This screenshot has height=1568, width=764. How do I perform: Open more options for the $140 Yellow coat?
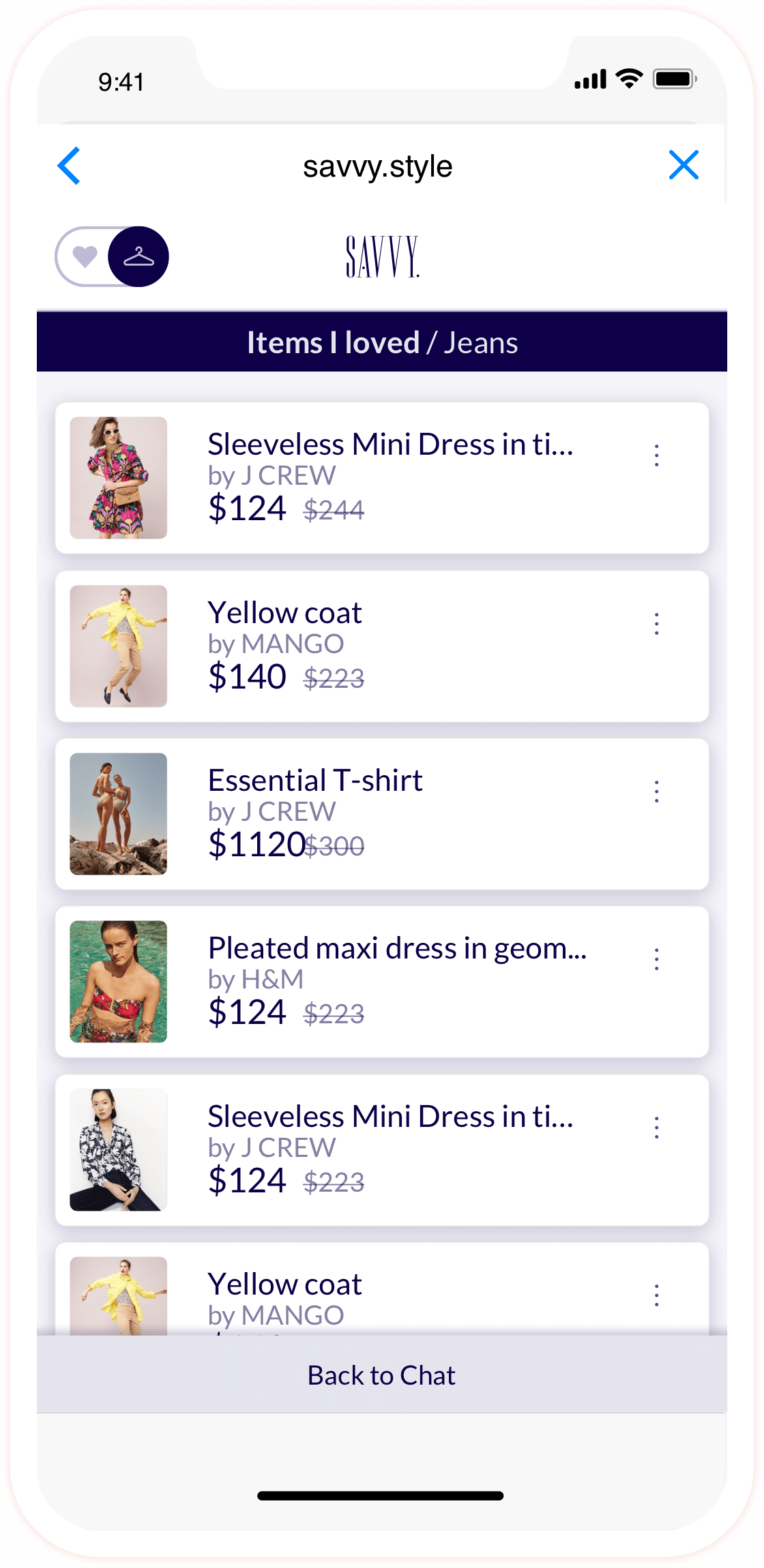tap(656, 623)
